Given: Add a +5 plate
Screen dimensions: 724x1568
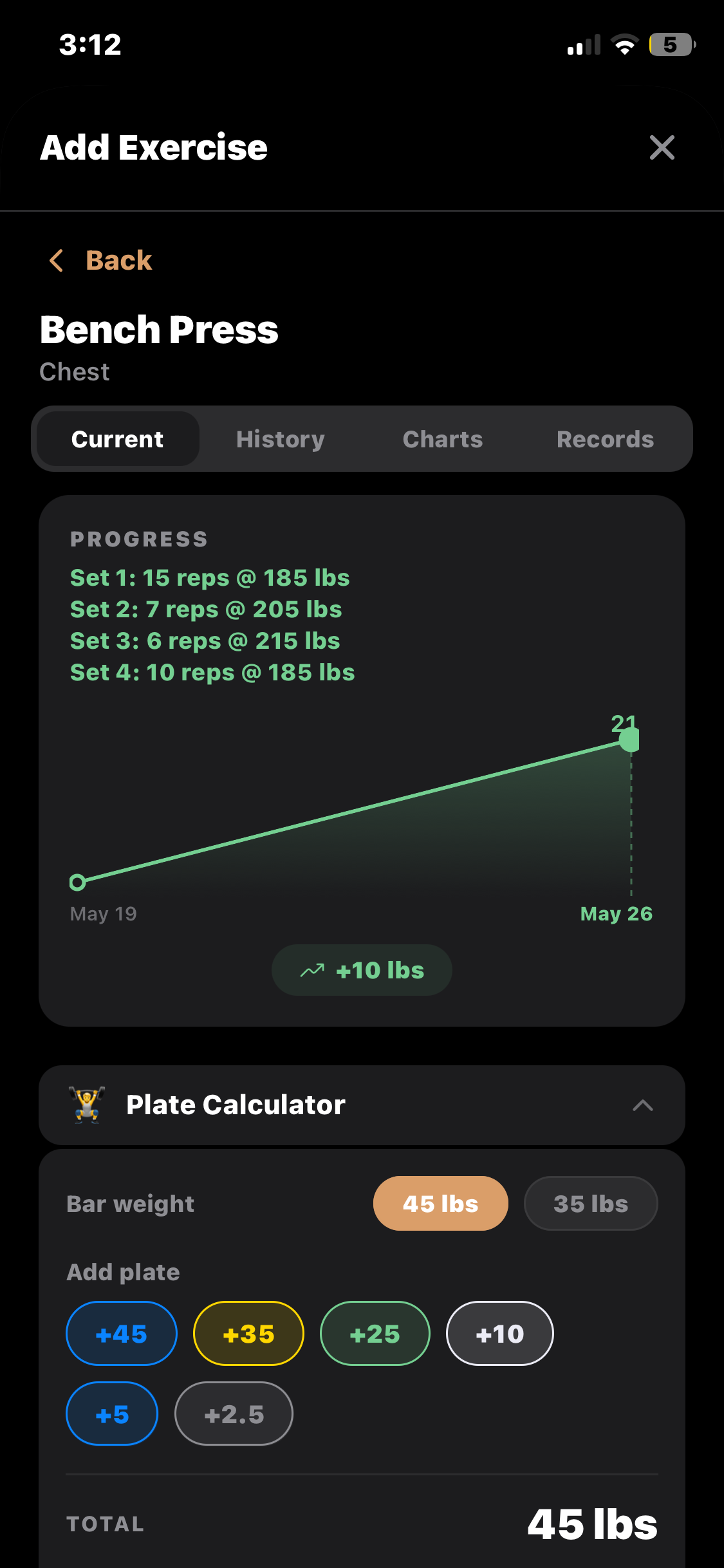Looking at the screenshot, I should tap(112, 1414).
